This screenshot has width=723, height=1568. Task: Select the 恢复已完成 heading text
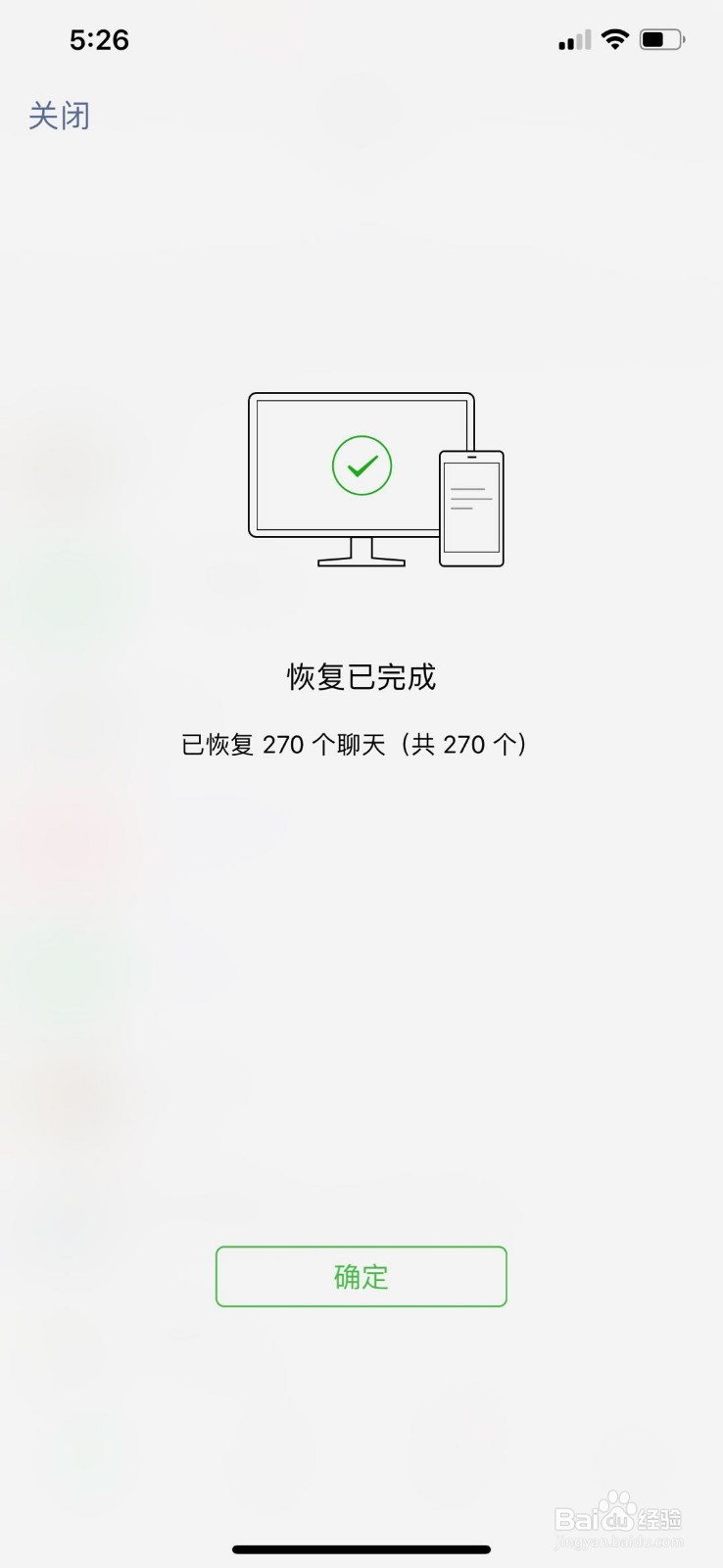361,677
